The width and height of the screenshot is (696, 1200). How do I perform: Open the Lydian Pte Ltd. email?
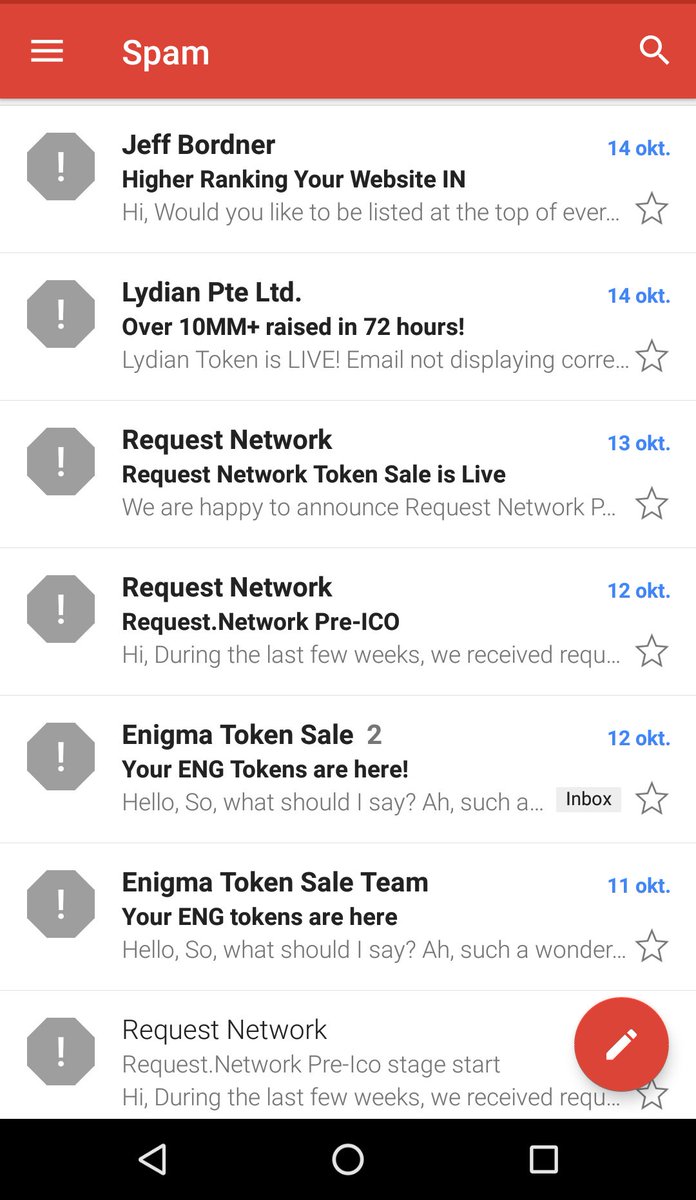tap(348, 326)
